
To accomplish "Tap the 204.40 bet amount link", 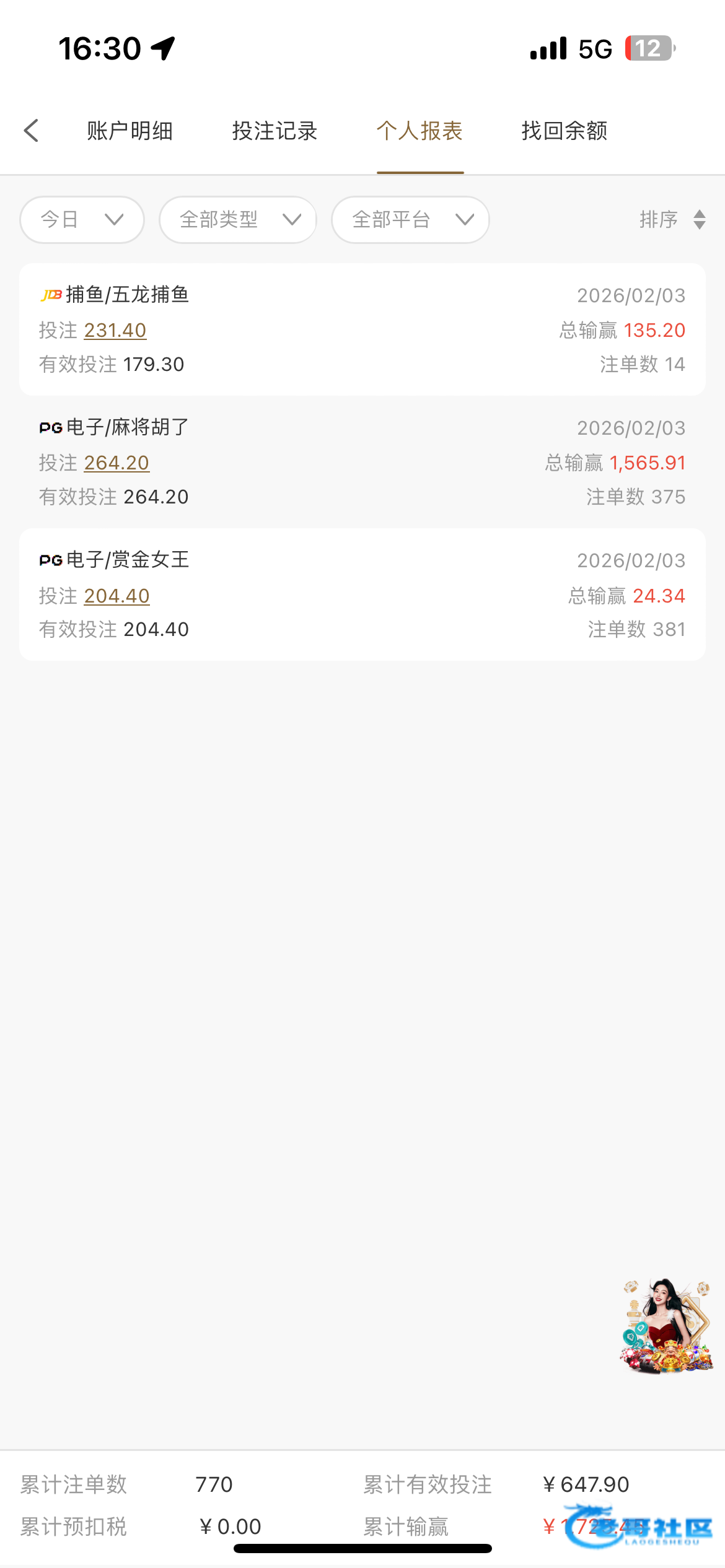I will 116,596.
